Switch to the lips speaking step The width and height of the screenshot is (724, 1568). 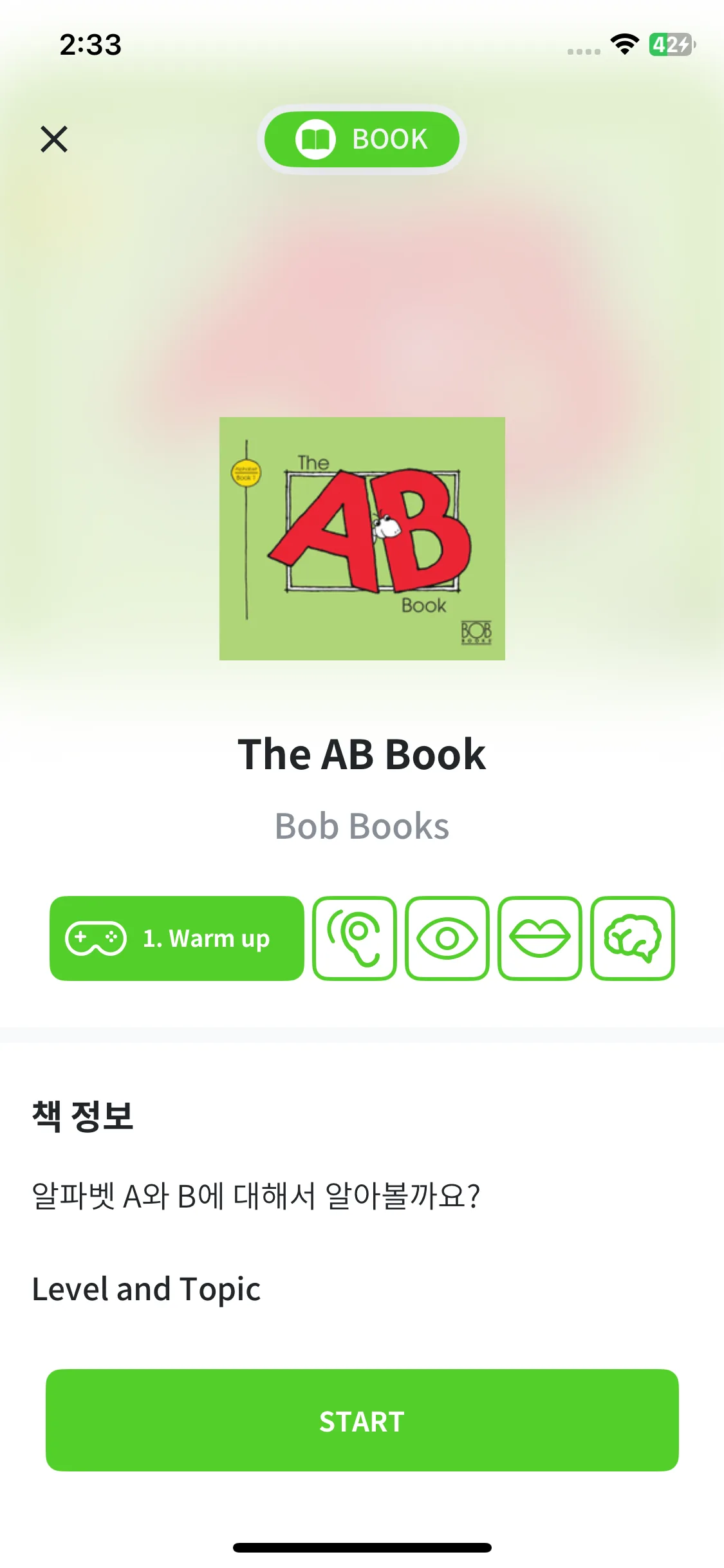click(x=539, y=938)
